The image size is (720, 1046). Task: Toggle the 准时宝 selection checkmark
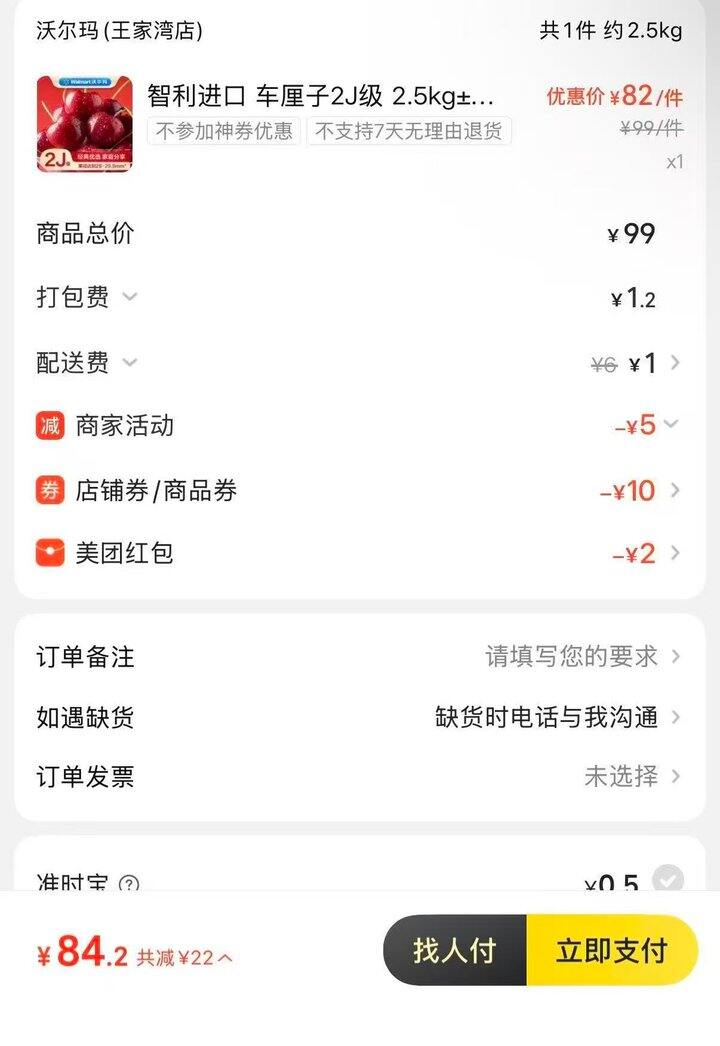(x=668, y=878)
